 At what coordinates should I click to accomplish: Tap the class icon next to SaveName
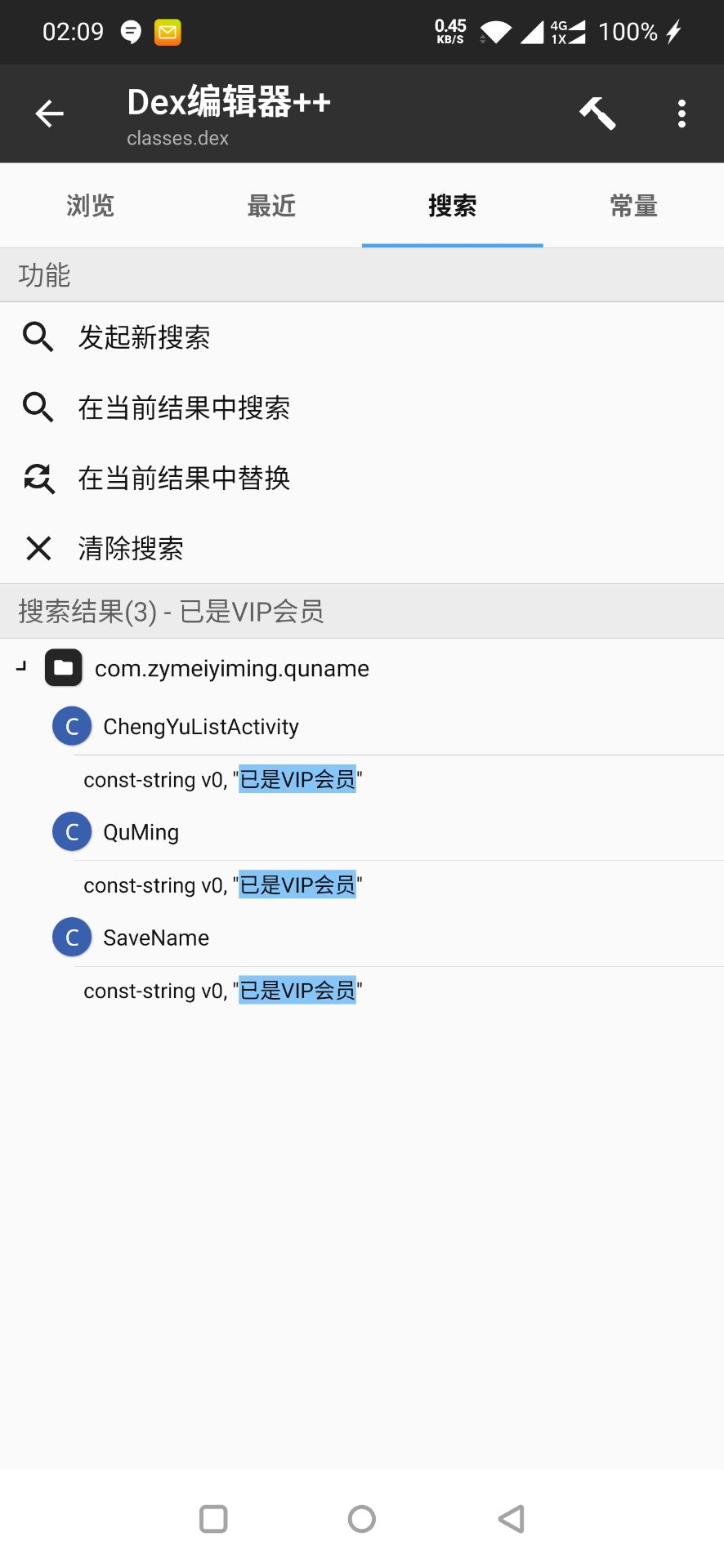coord(72,936)
